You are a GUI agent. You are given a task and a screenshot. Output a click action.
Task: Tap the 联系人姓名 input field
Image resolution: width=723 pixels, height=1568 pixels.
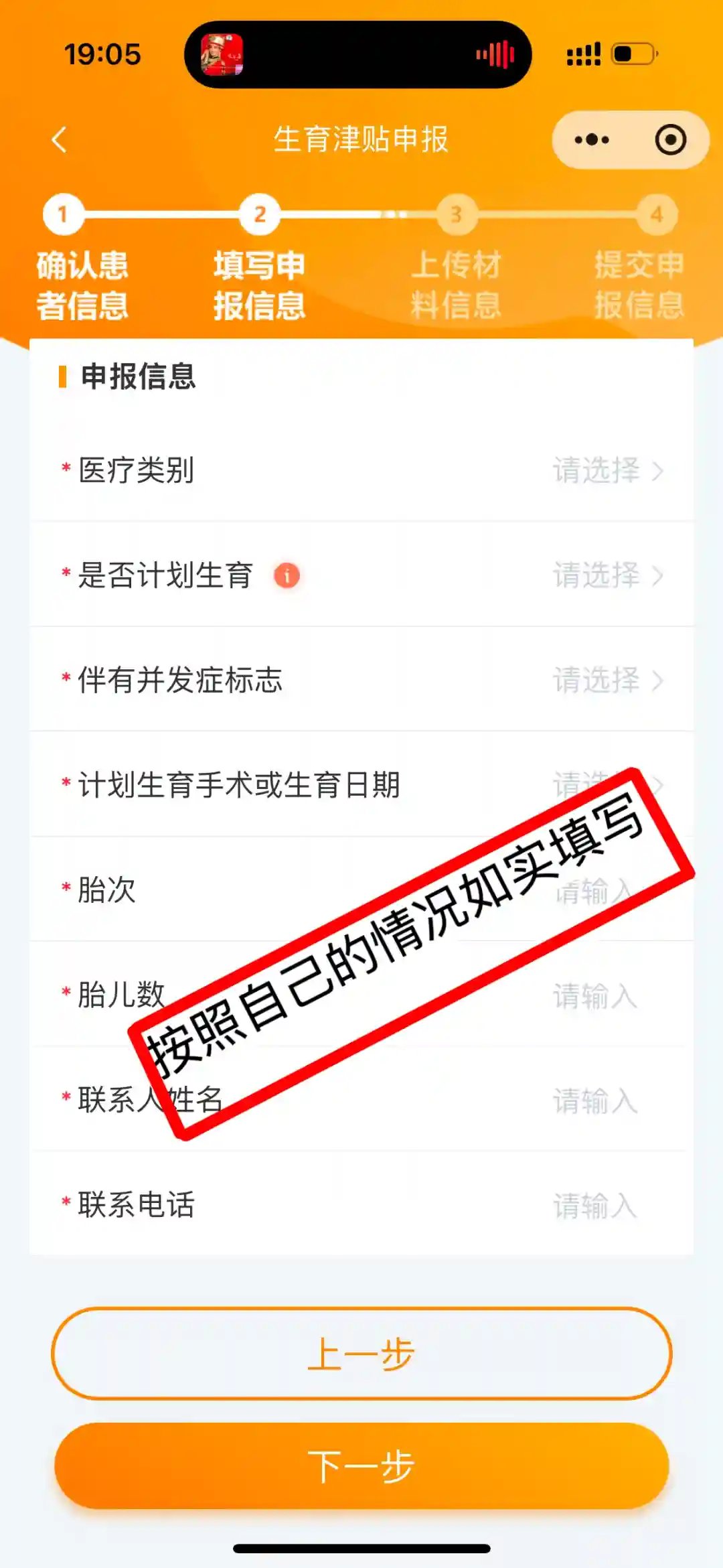point(594,1101)
